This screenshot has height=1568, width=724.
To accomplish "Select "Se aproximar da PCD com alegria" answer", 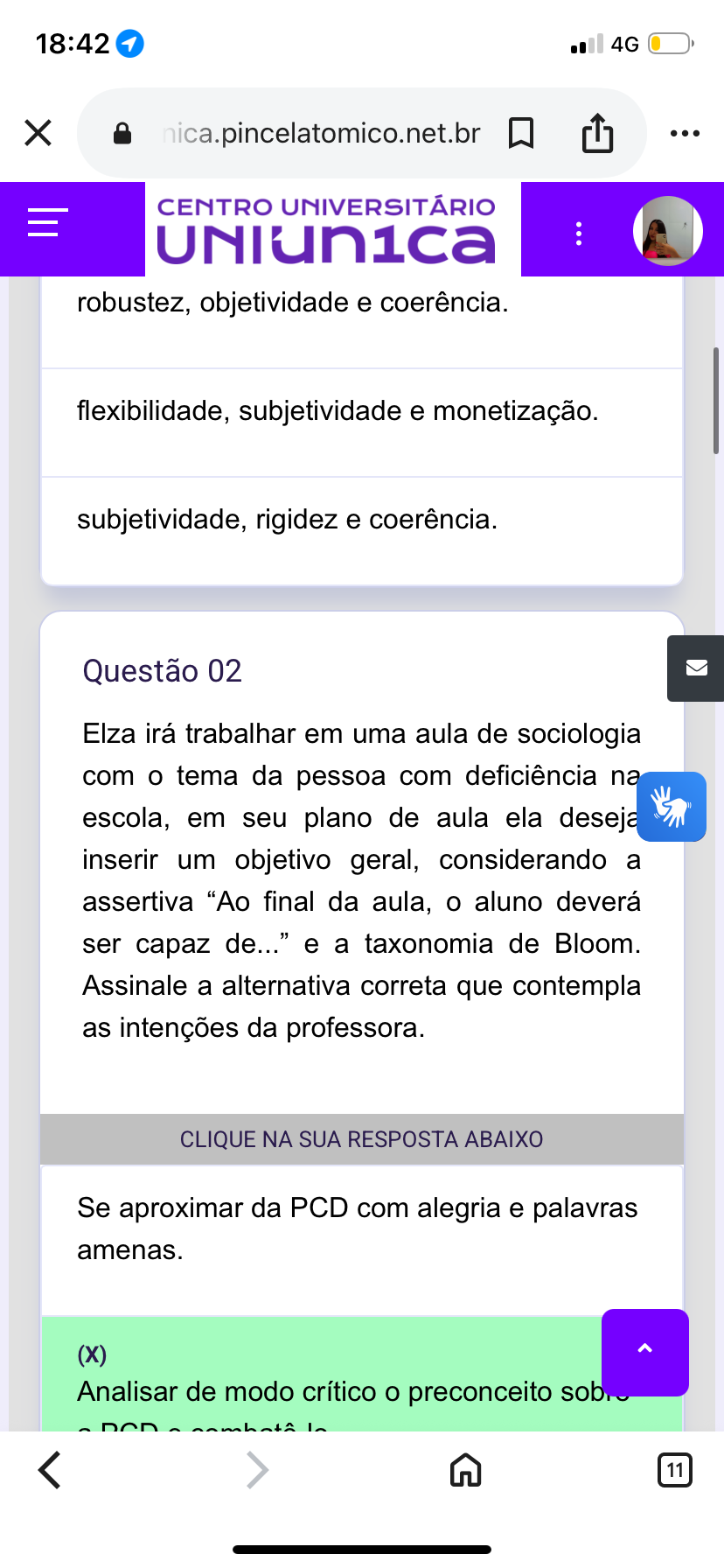I will pyautogui.click(x=357, y=1228).
